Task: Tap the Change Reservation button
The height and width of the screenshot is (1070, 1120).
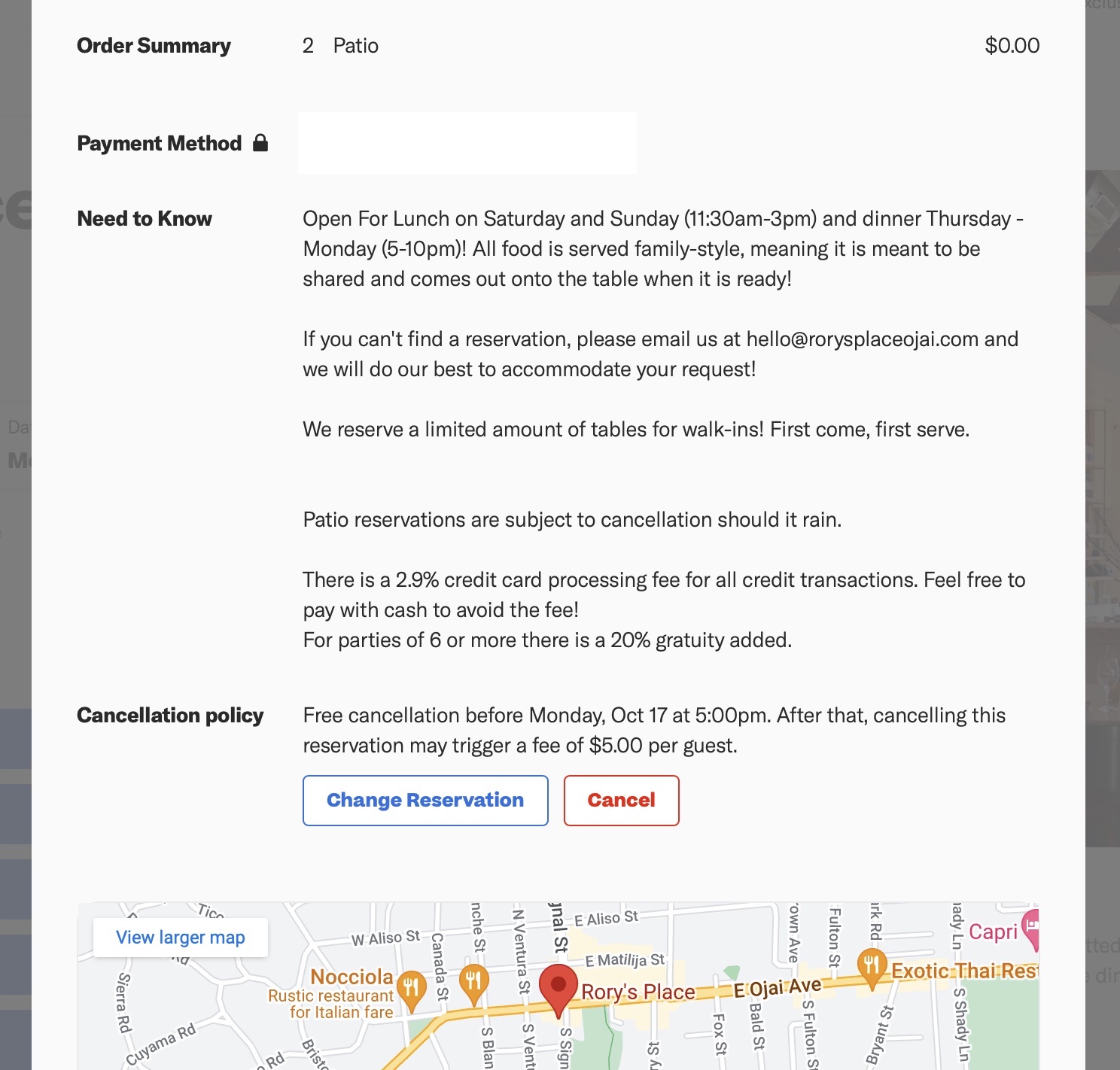Action: (425, 801)
